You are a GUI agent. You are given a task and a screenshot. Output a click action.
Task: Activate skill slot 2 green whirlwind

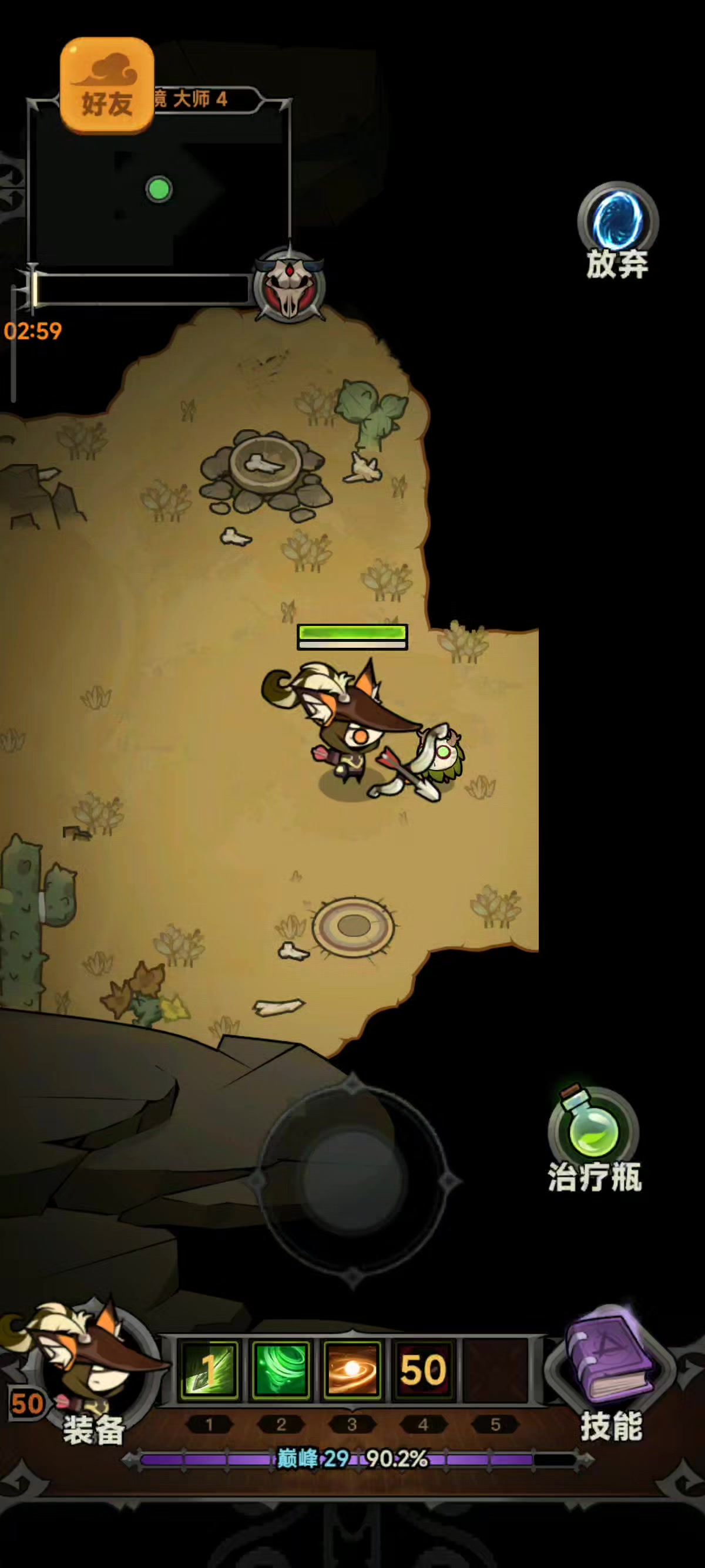click(x=281, y=1369)
